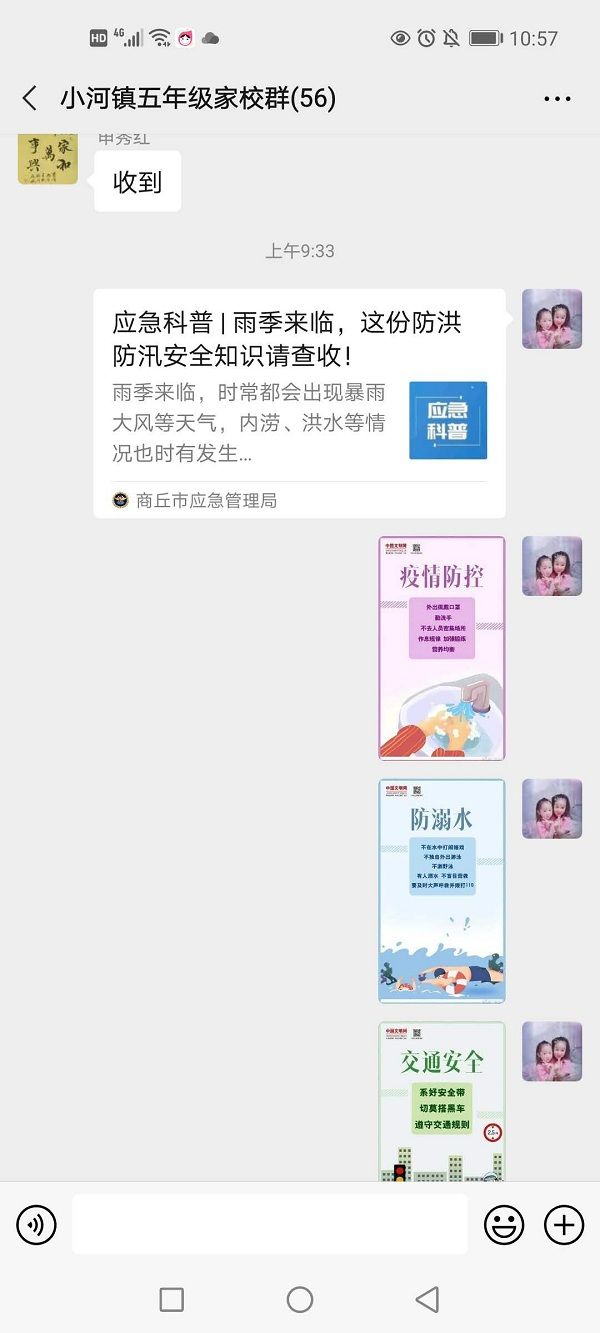Viewport: 600px width, 1333px height.
Task: Open the group chat's three-dot menu
Action: point(557,98)
